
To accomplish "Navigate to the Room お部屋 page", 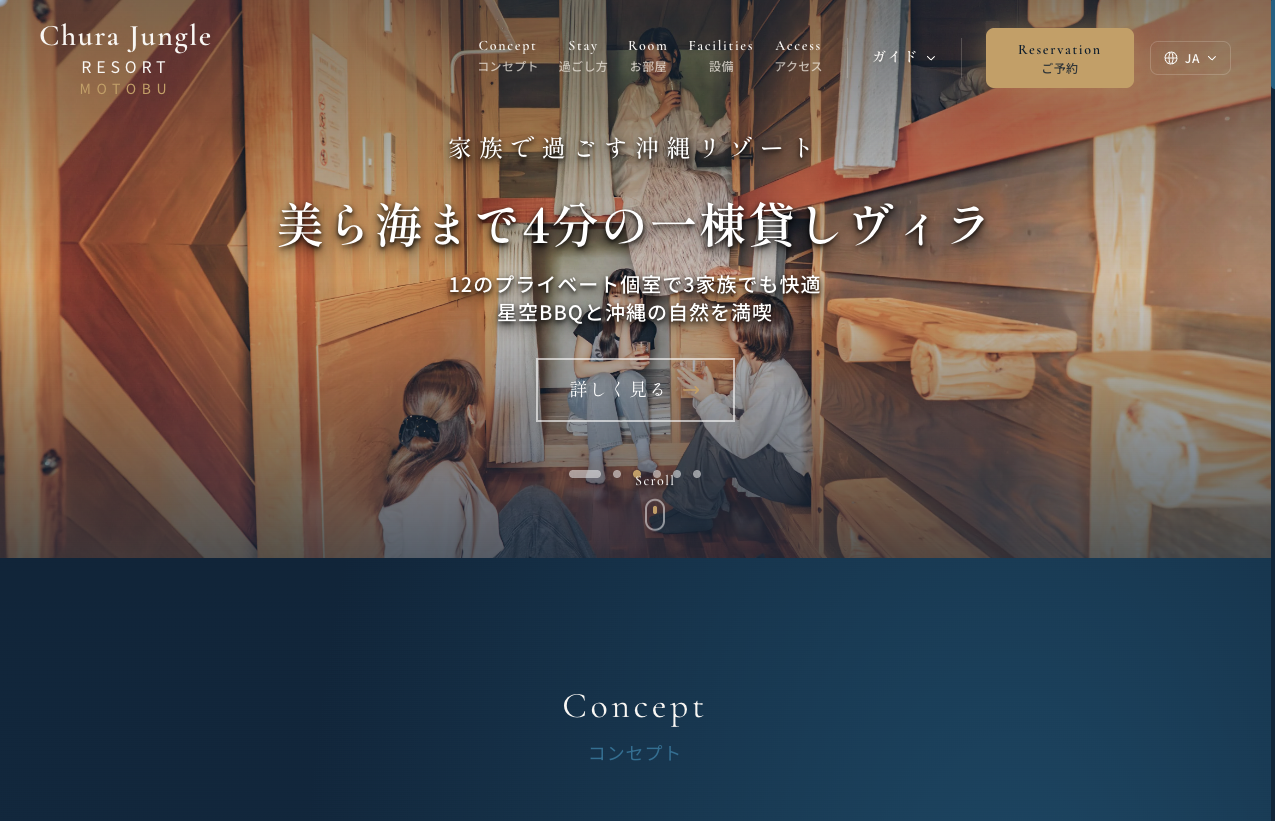I will tap(647, 56).
